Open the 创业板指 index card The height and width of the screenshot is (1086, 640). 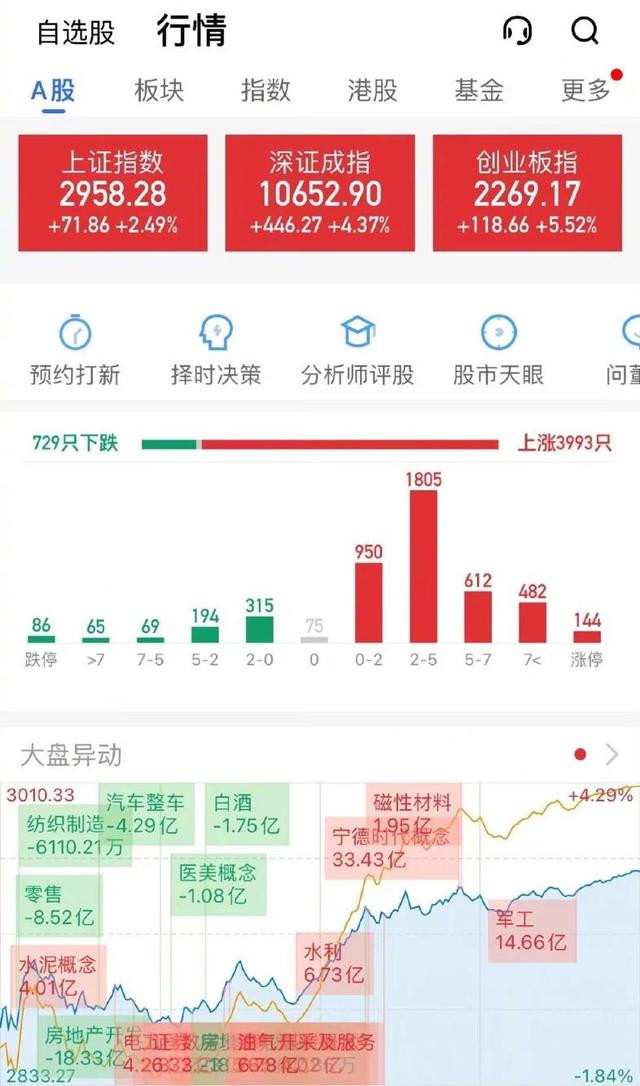tap(527, 193)
